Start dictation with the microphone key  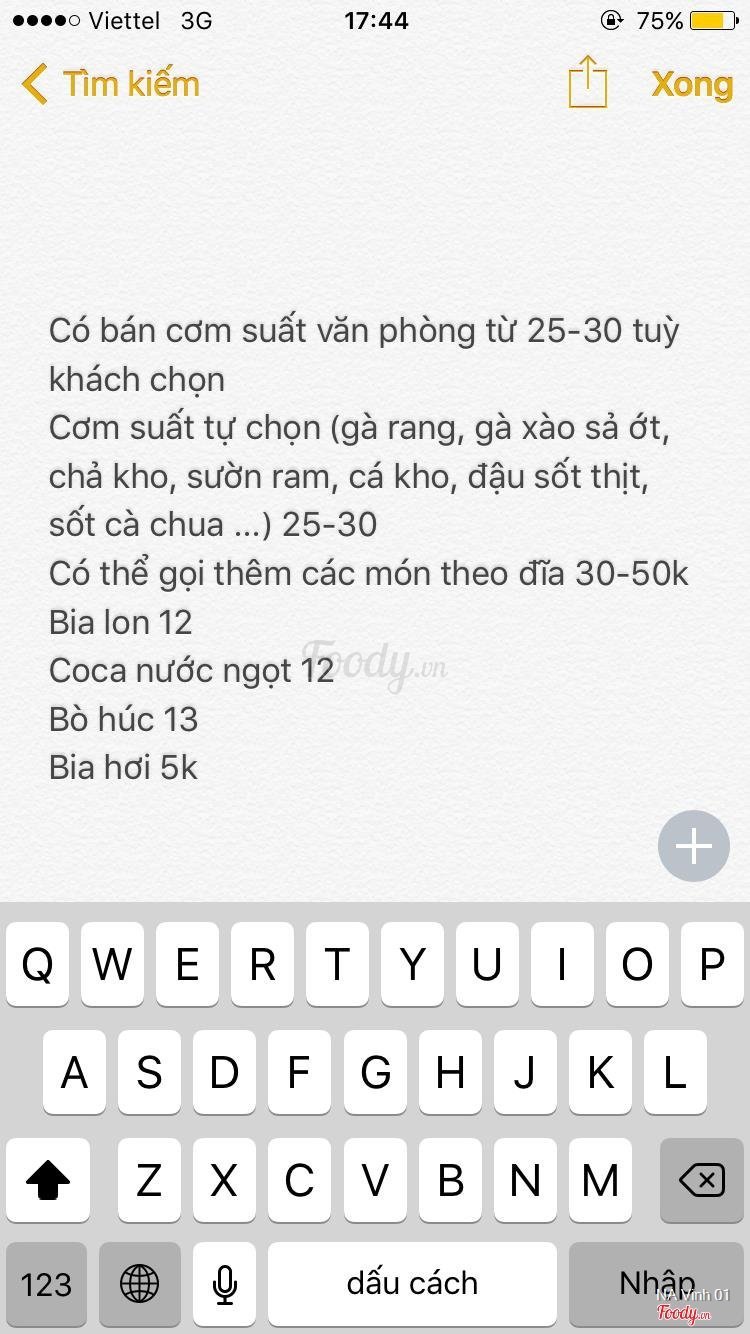(225, 1284)
